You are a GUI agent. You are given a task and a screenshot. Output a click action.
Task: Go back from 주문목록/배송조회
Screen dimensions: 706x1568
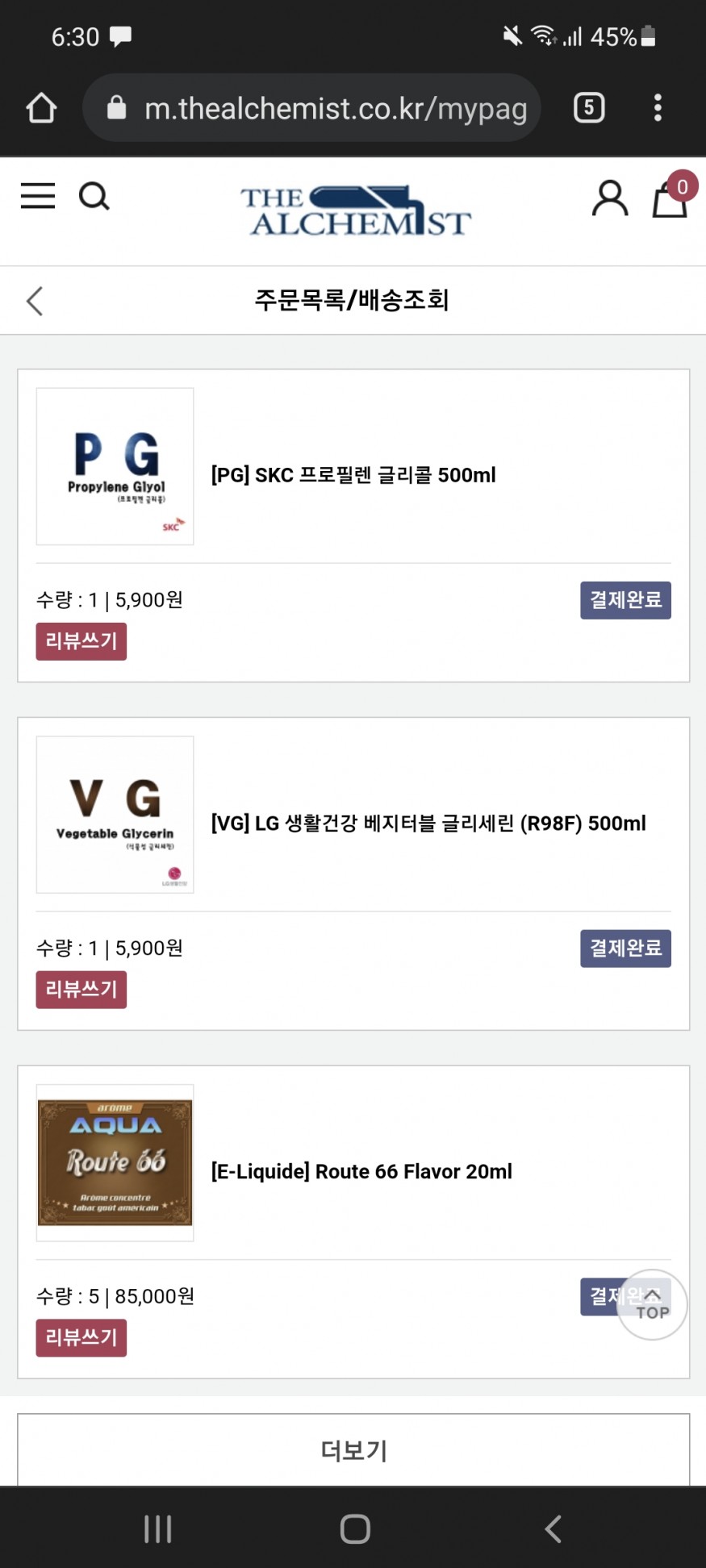coord(35,301)
